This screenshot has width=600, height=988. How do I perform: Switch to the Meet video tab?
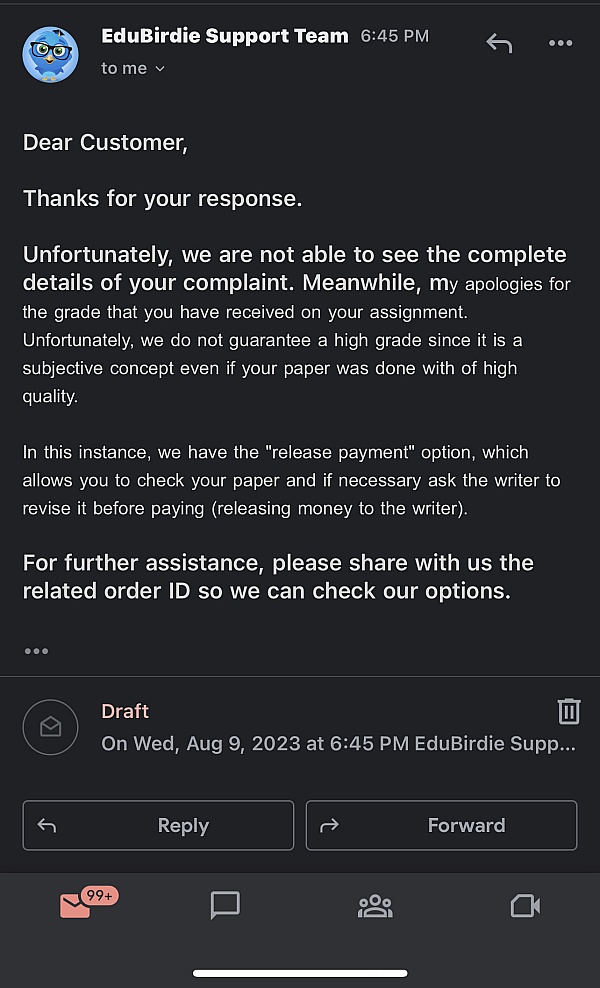[524, 906]
